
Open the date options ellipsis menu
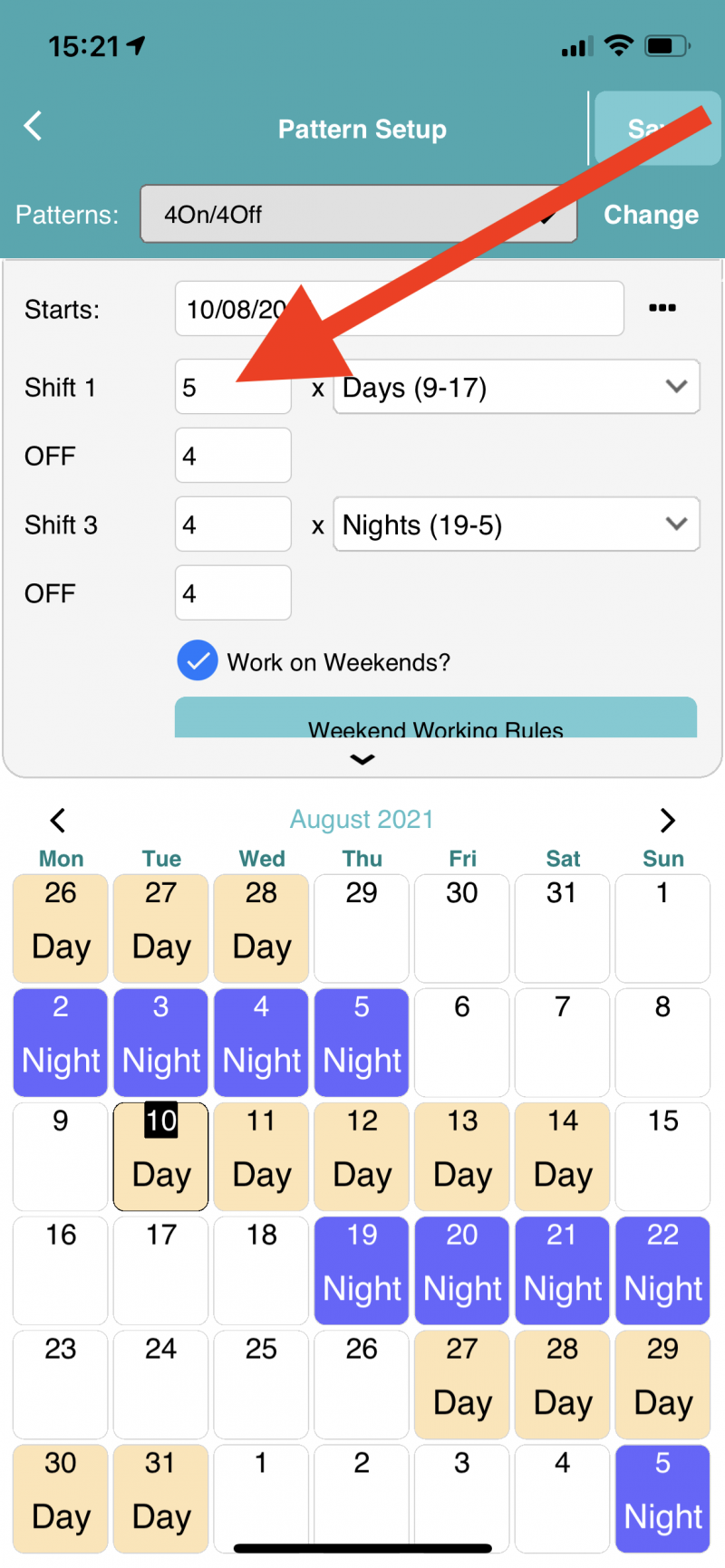point(662,308)
